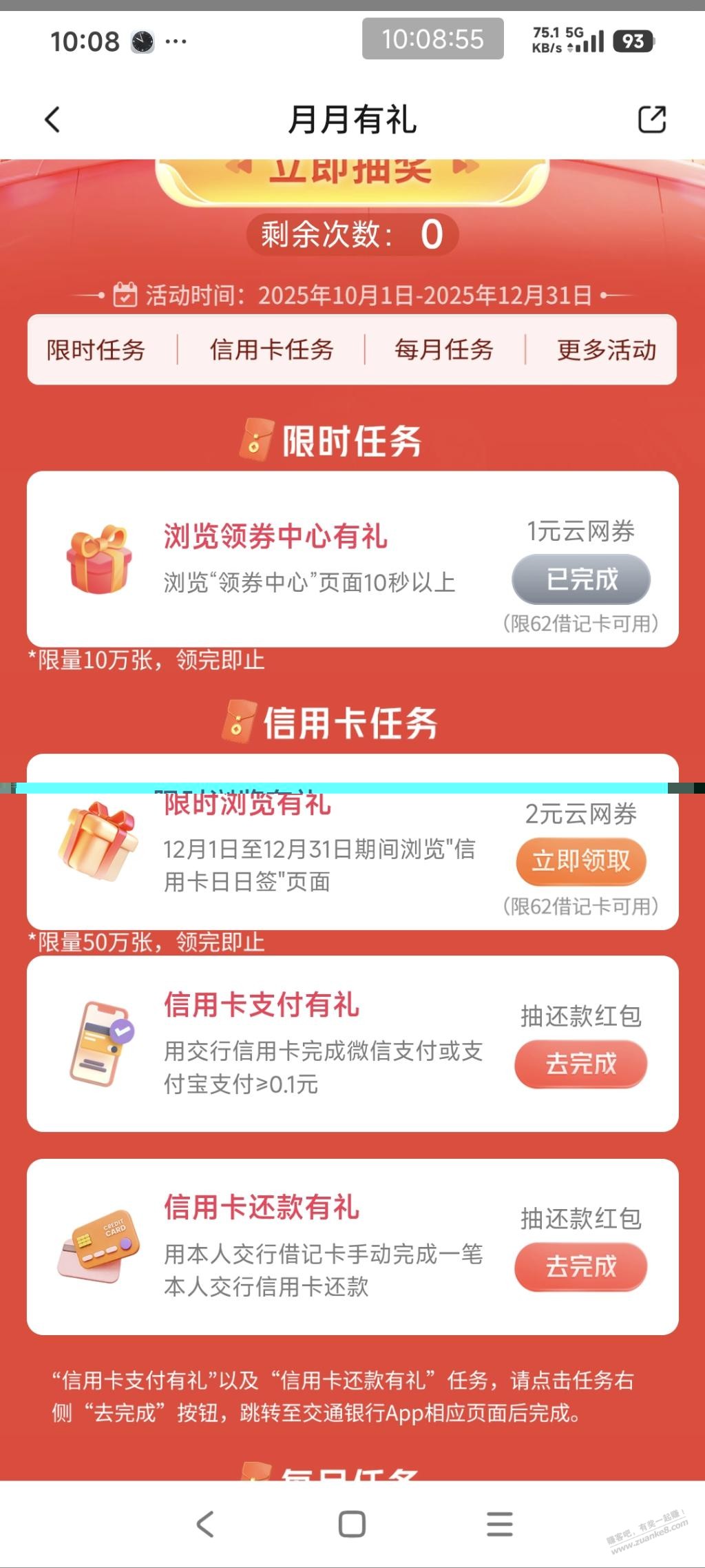Image resolution: width=705 pixels, height=1568 pixels.
Task: Open the 更多活动 tab
Action: [606, 350]
